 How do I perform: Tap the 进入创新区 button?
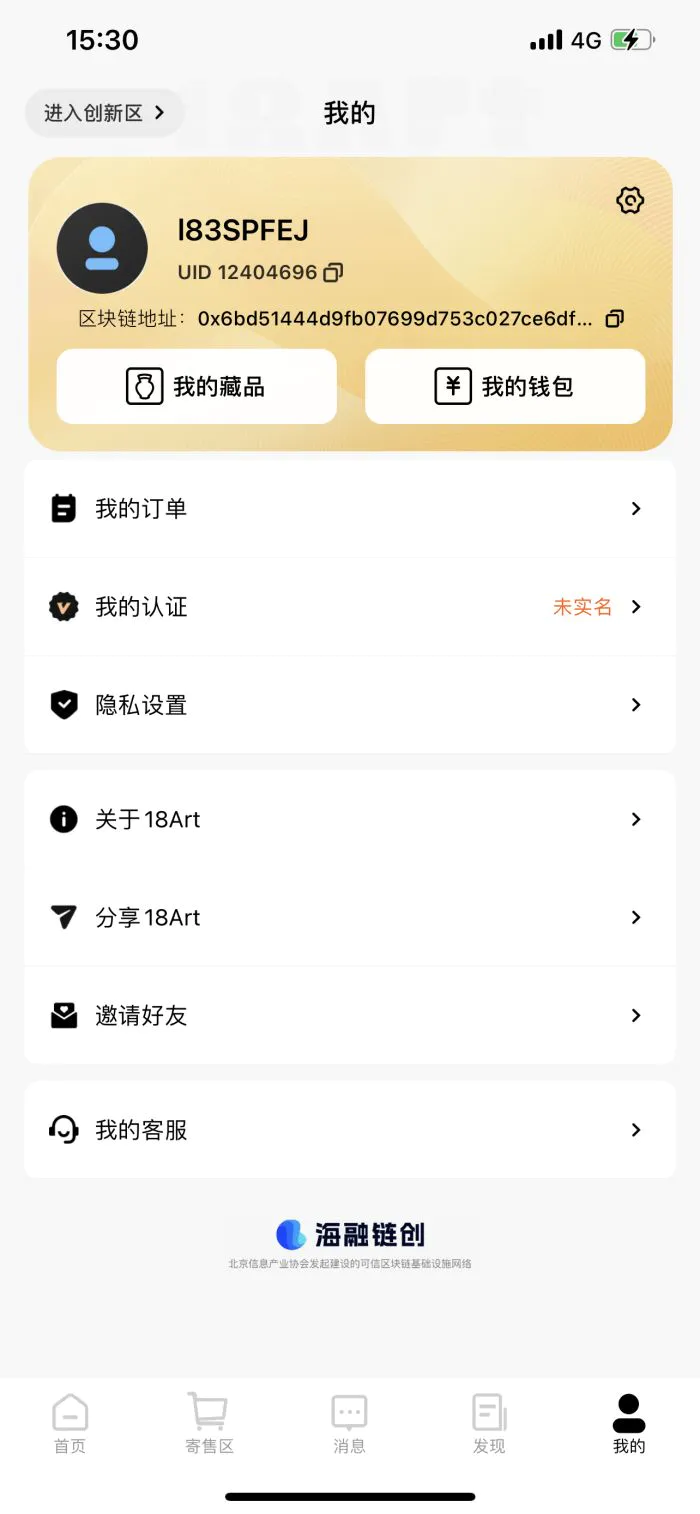tap(105, 113)
